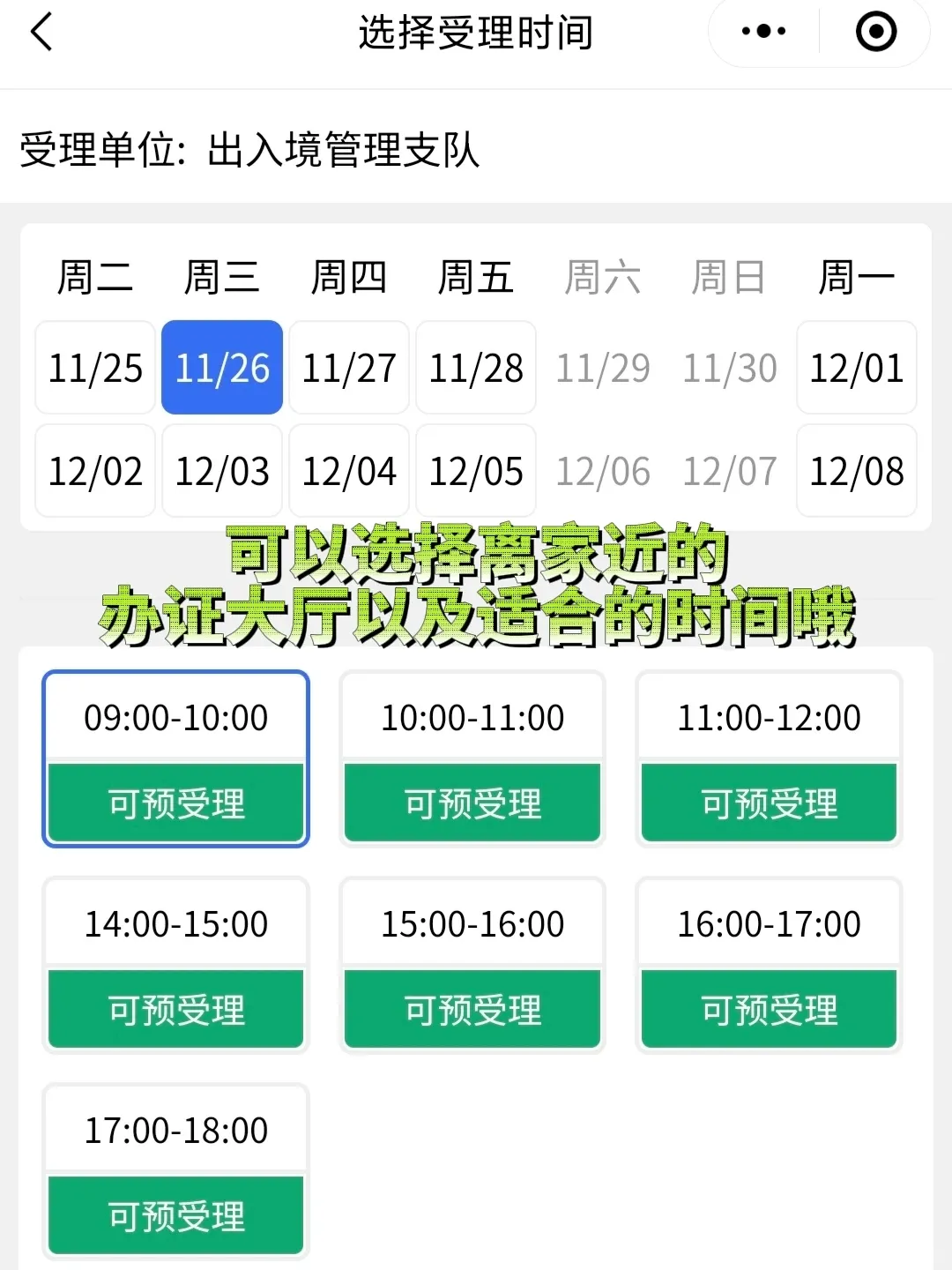Close the mini program with the circle icon
Viewport: 952px width, 1270px height.
coord(875,32)
